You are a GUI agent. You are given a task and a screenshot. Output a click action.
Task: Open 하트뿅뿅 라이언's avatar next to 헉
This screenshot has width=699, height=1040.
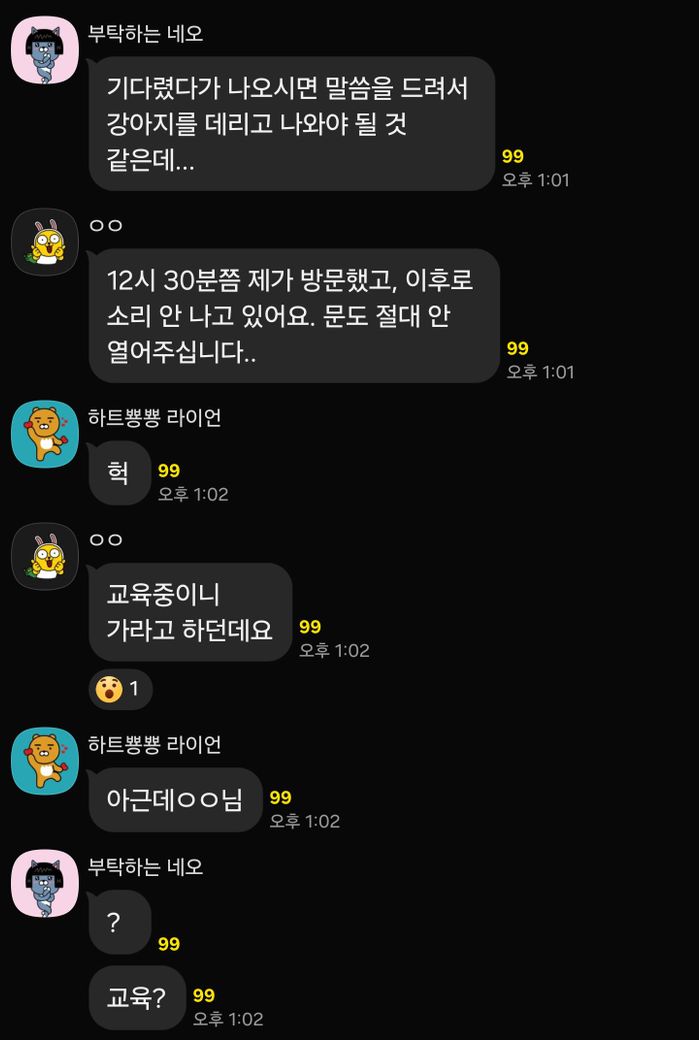click(44, 434)
